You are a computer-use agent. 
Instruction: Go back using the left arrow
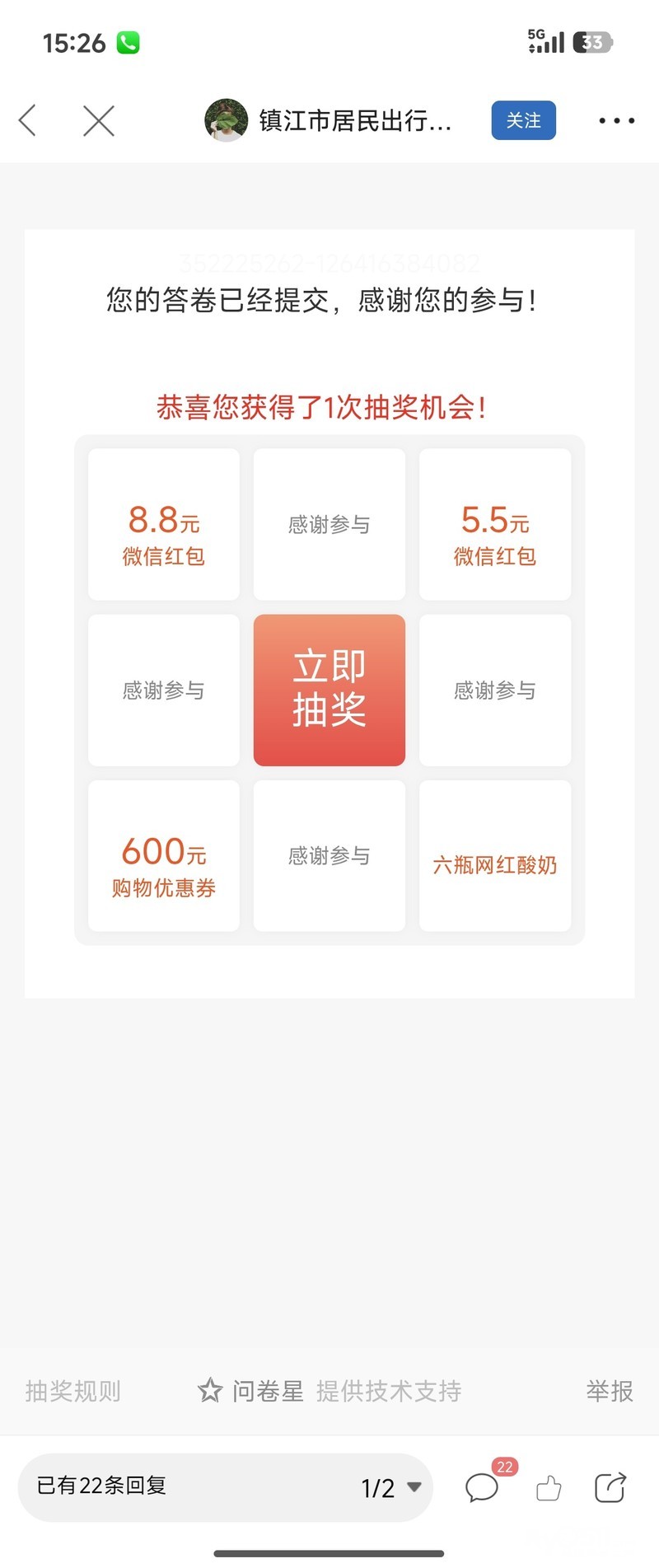click(x=28, y=120)
